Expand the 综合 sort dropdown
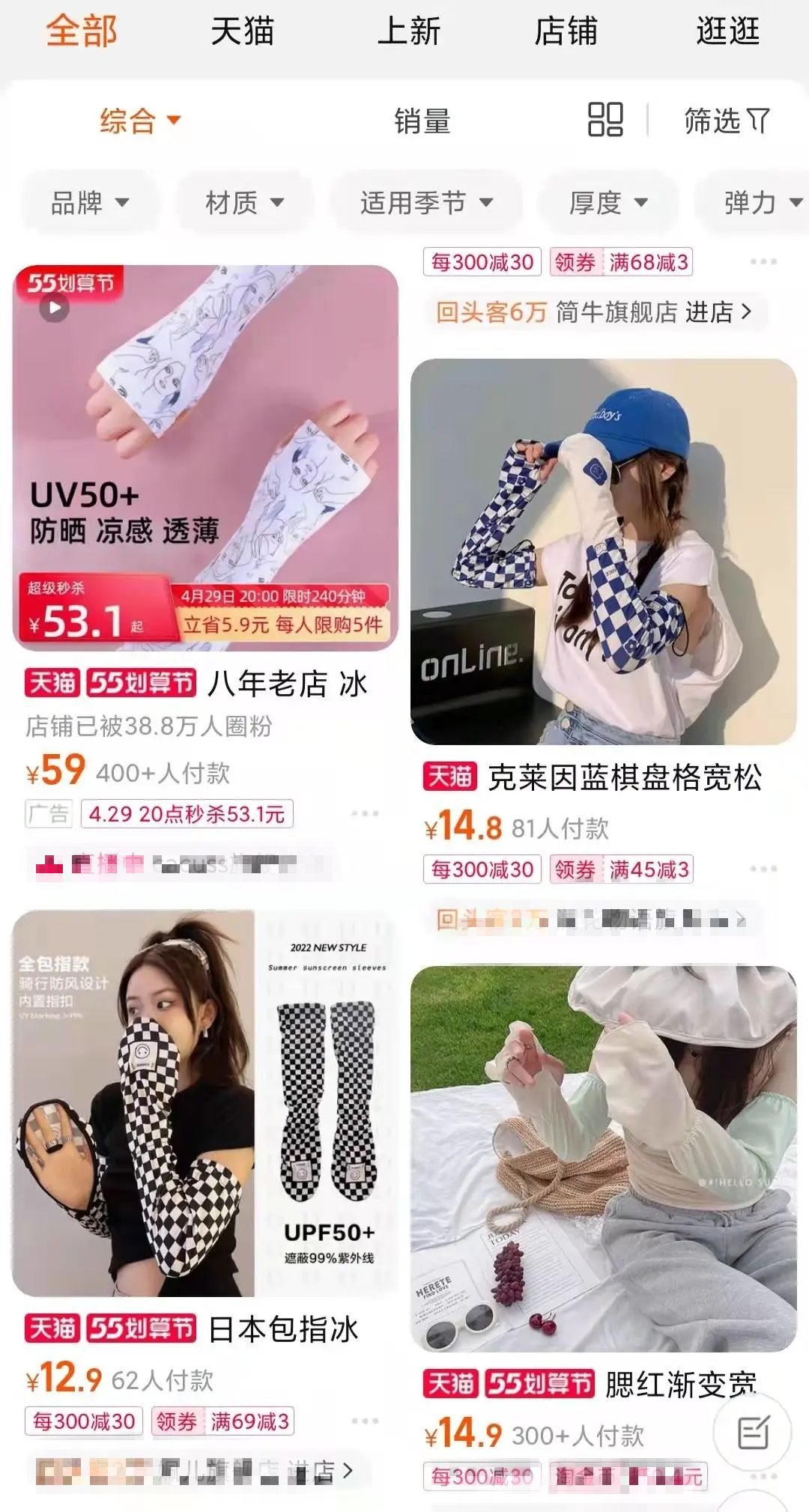Viewport: 809px width, 1512px height. (140, 121)
